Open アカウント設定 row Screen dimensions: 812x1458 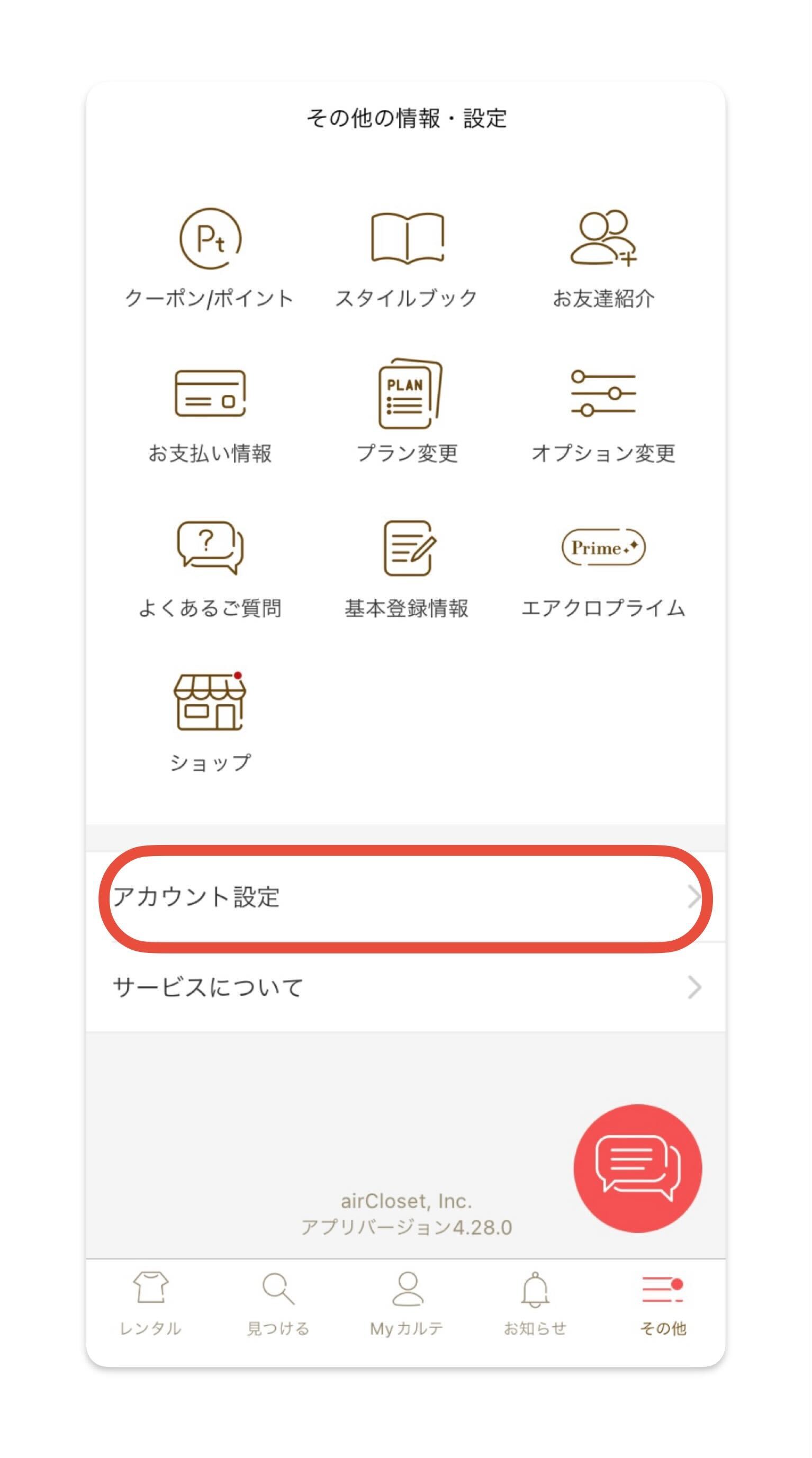(405, 897)
